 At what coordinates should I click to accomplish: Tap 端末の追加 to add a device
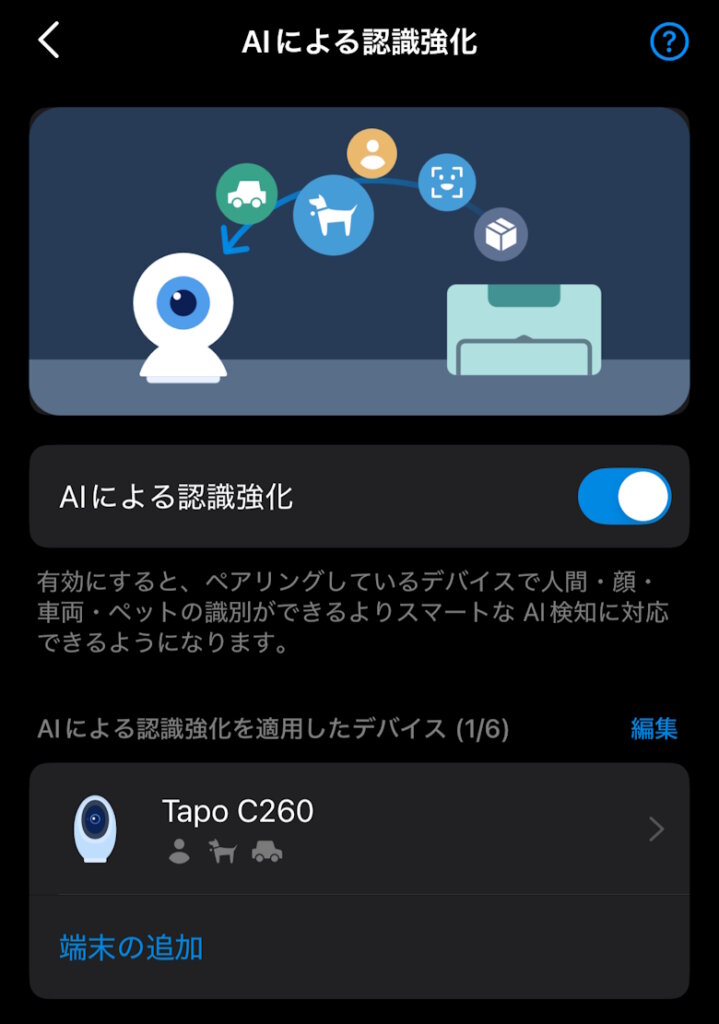(x=132, y=947)
